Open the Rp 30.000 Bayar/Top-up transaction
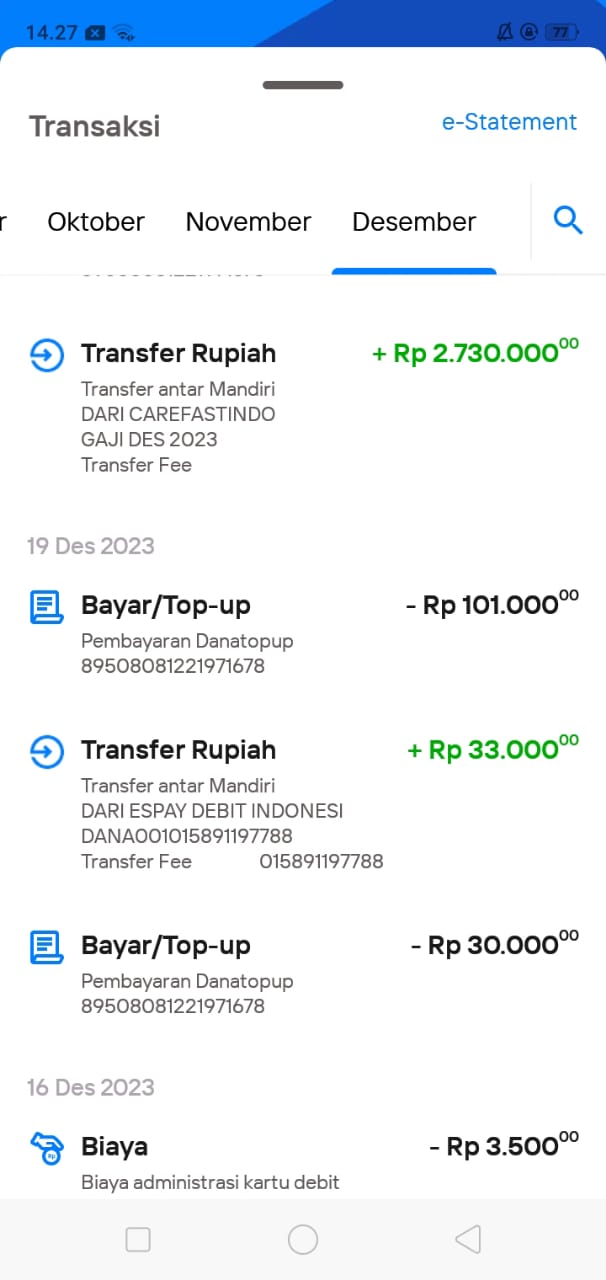The image size is (606, 1280). [303, 974]
